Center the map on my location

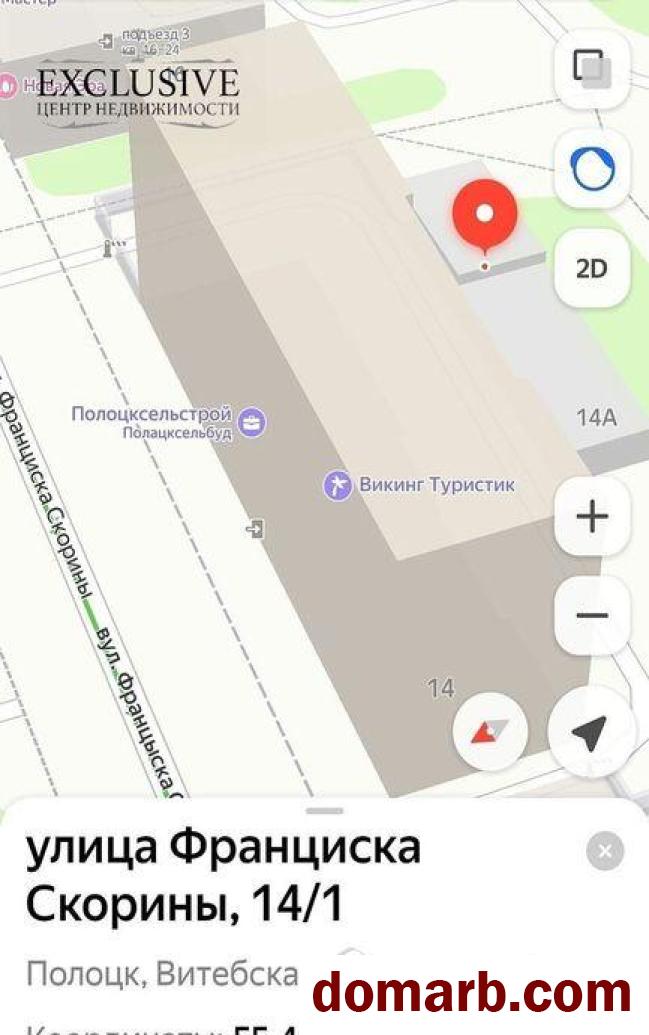589,732
